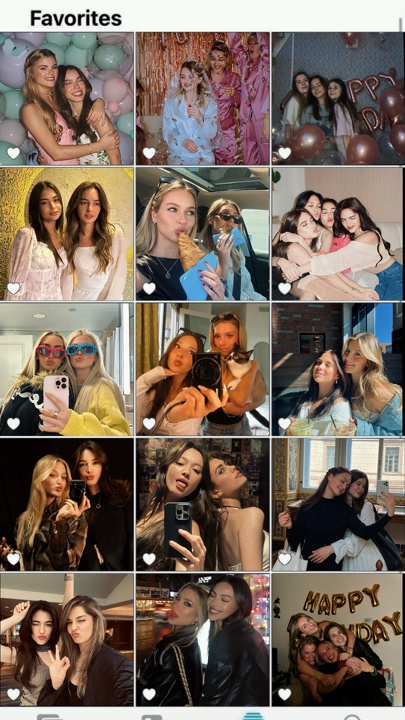Open selfie with tongue out and black phone
The image size is (405, 720).
click(202, 504)
